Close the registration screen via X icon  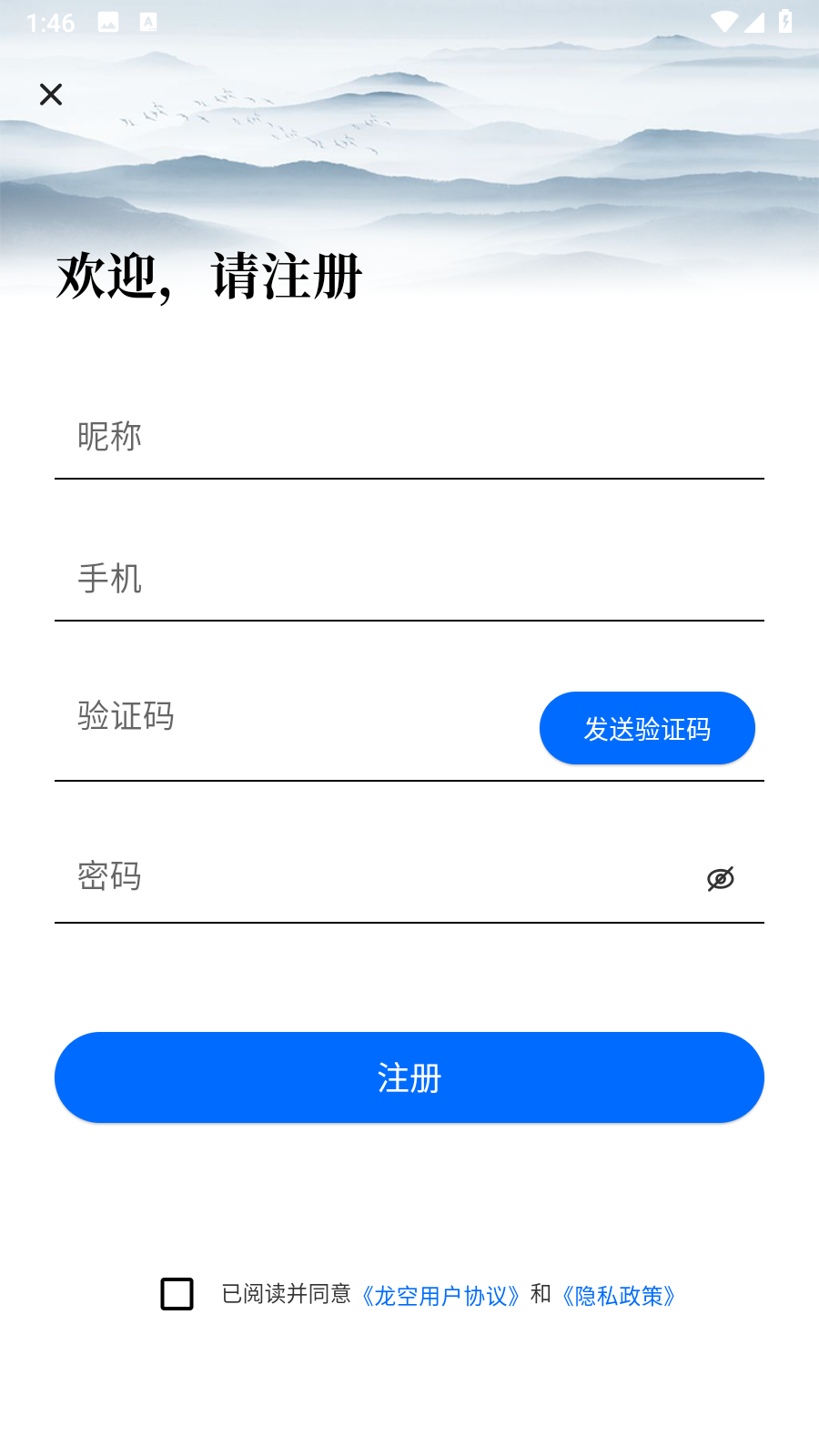pos(51,95)
